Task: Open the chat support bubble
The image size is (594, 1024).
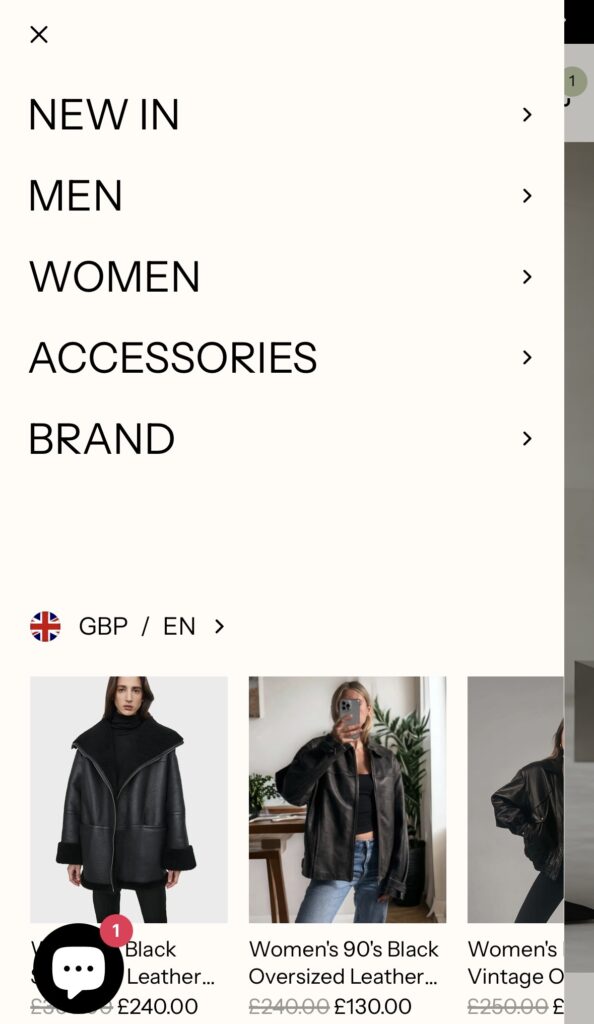Action: [x=78, y=968]
